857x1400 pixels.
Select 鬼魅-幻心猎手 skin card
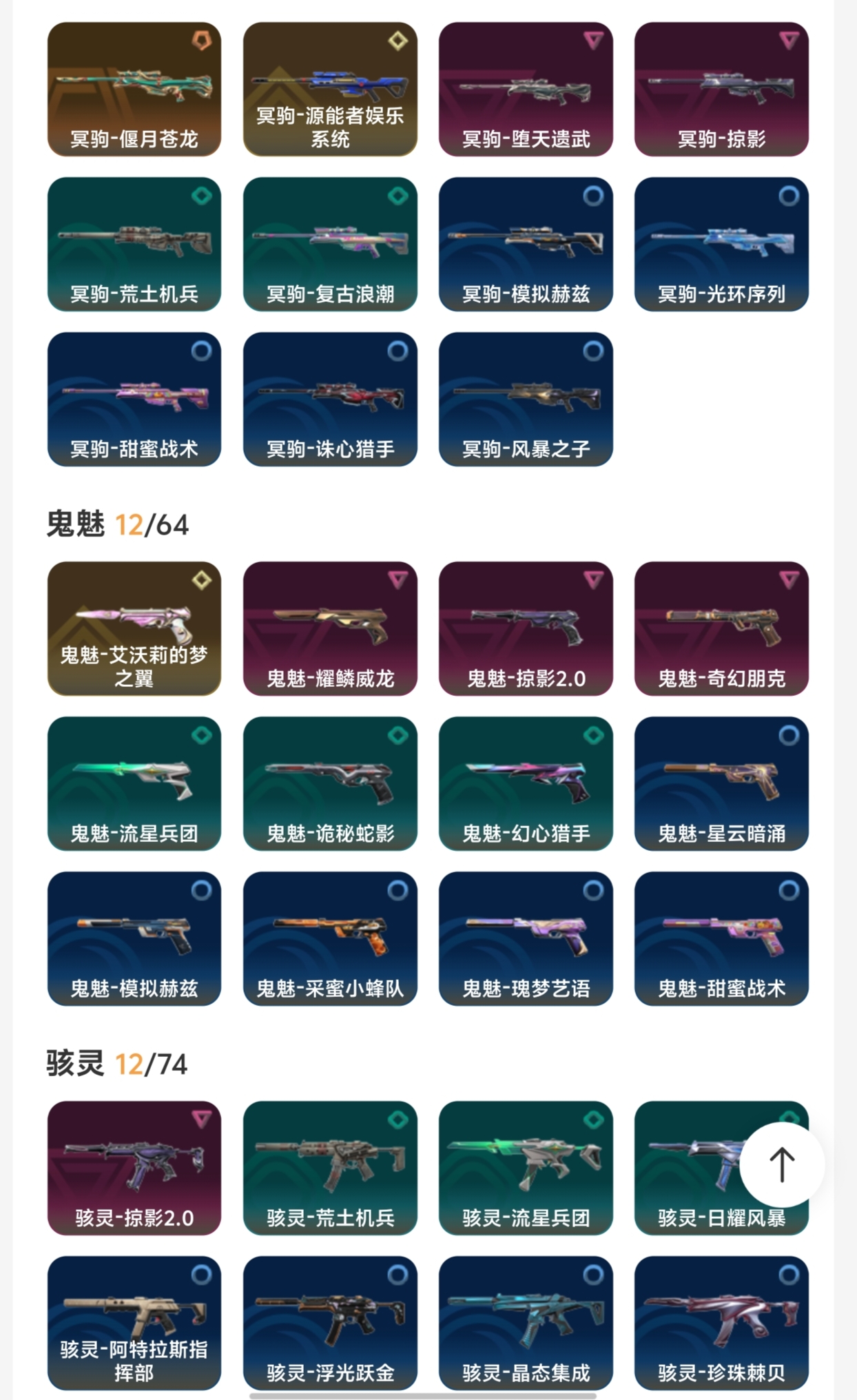[526, 783]
